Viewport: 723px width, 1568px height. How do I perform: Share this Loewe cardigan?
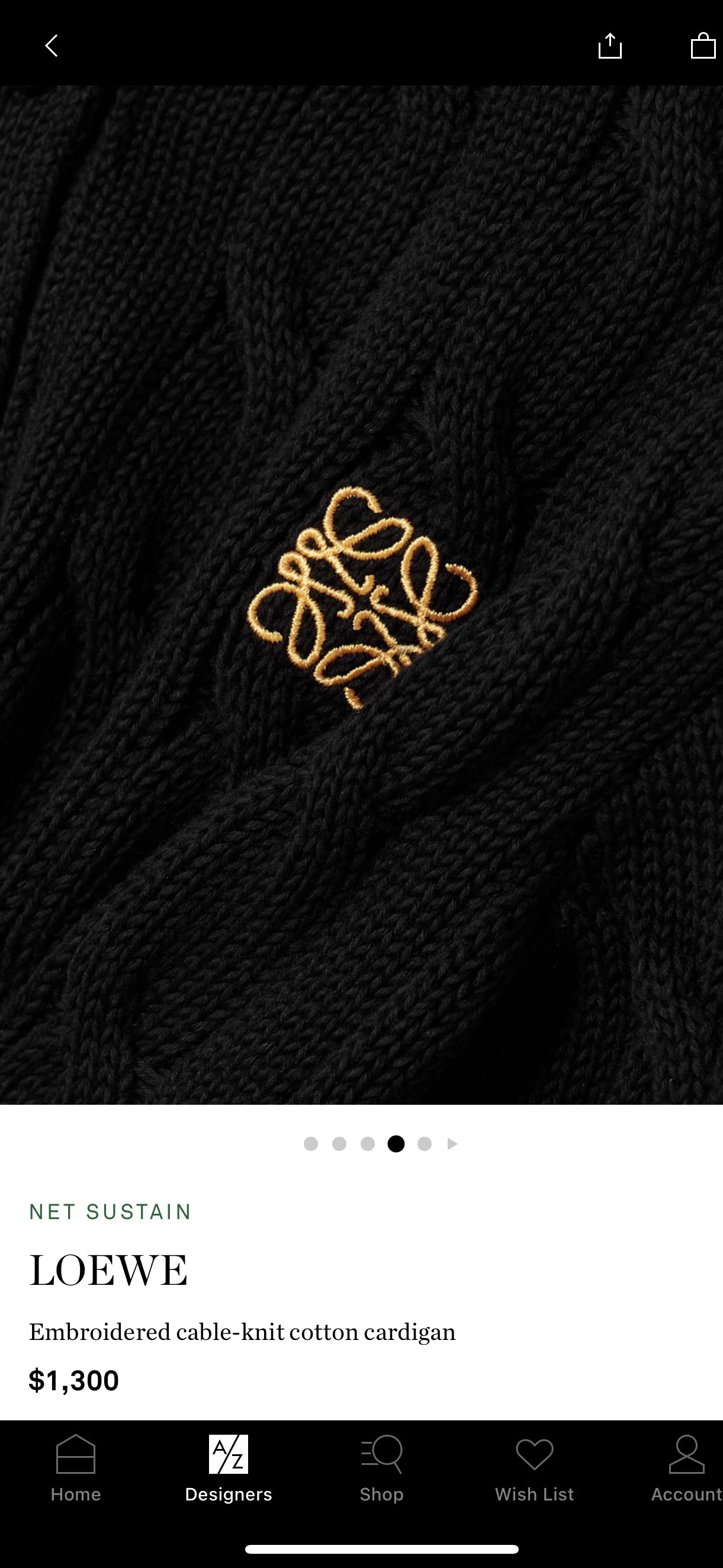[x=610, y=46]
